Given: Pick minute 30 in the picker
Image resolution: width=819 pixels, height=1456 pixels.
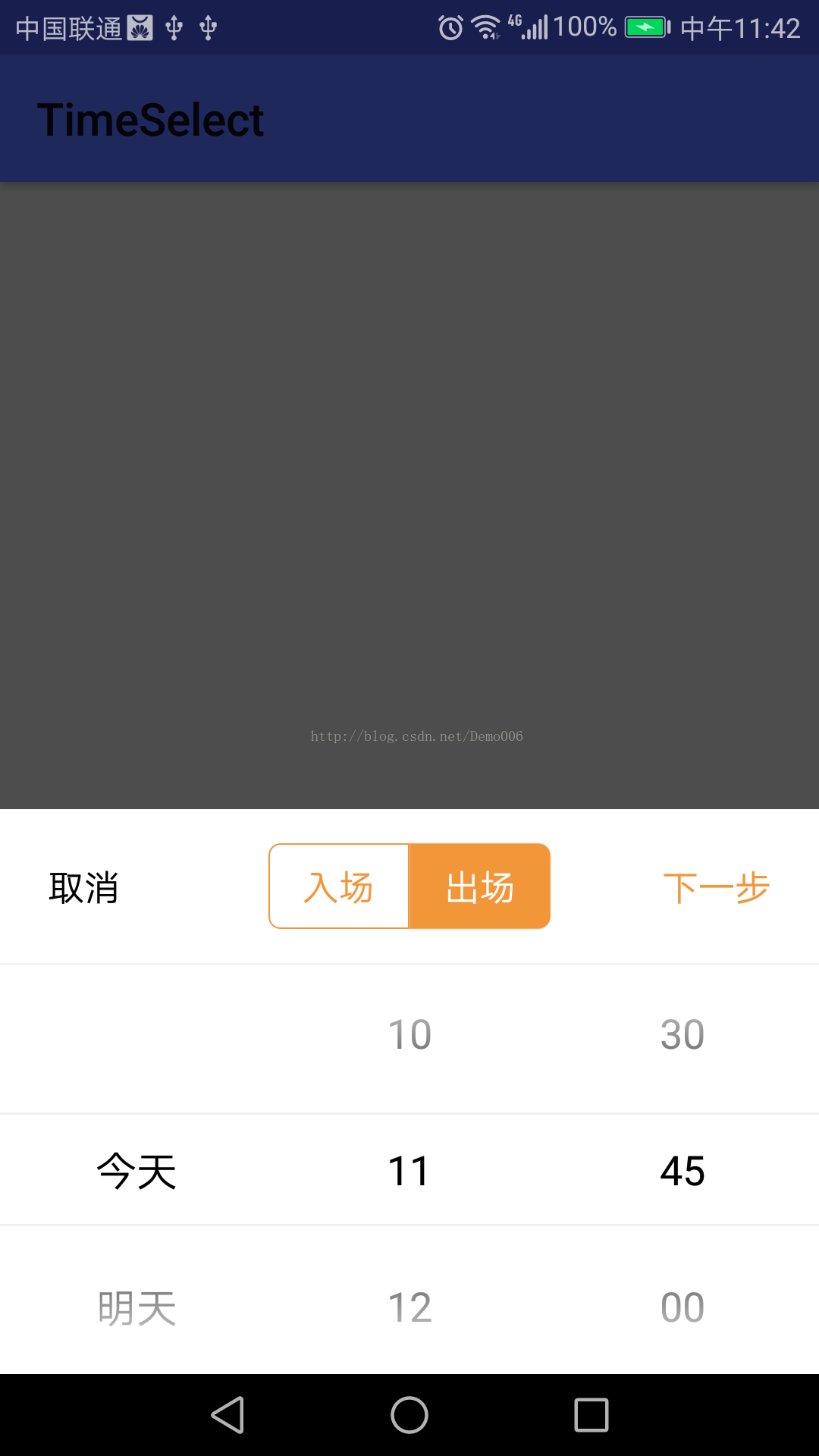Looking at the screenshot, I should click(682, 1035).
